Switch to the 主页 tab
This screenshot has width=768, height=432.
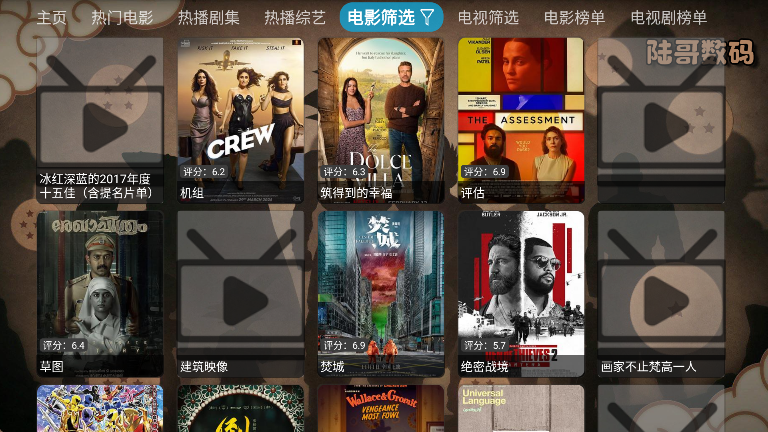coord(52,18)
